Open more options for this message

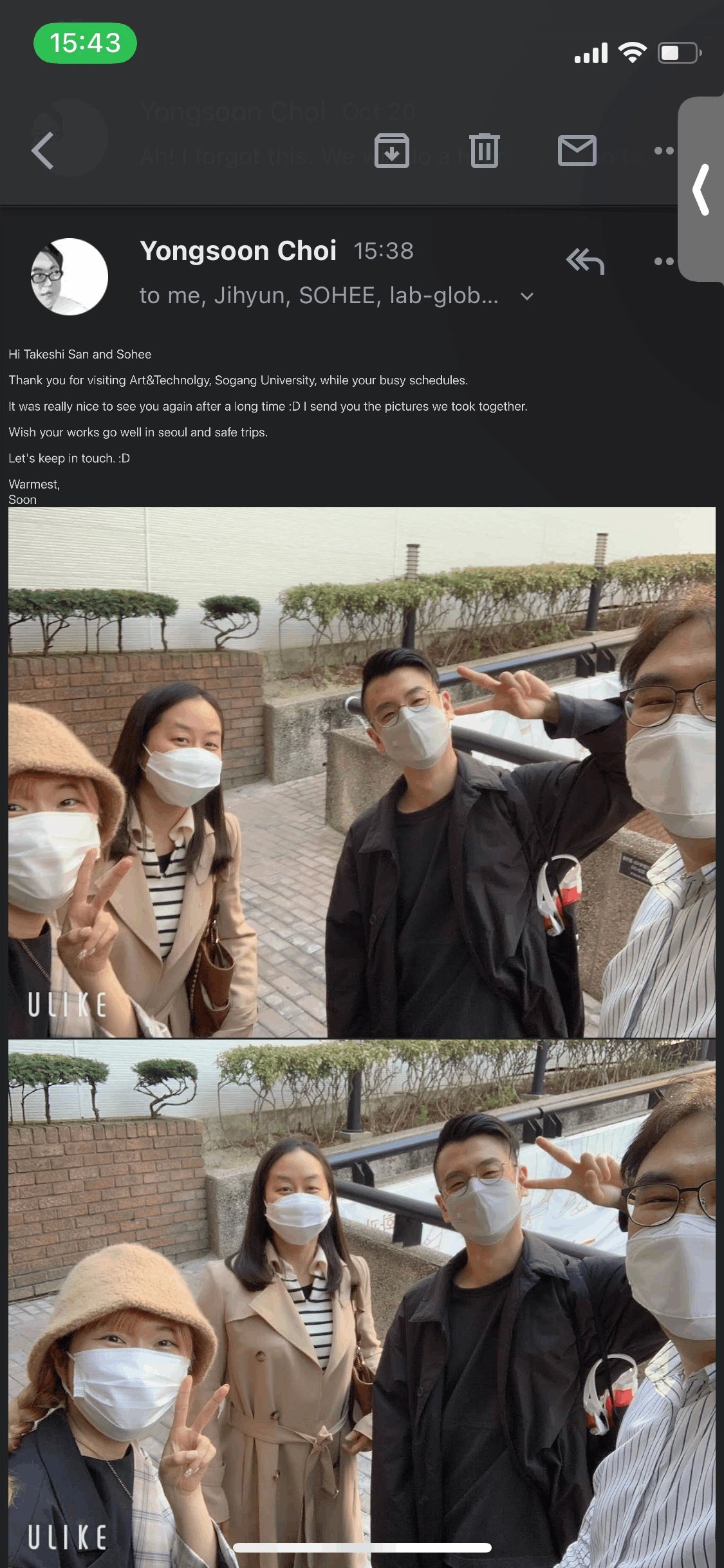click(663, 261)
